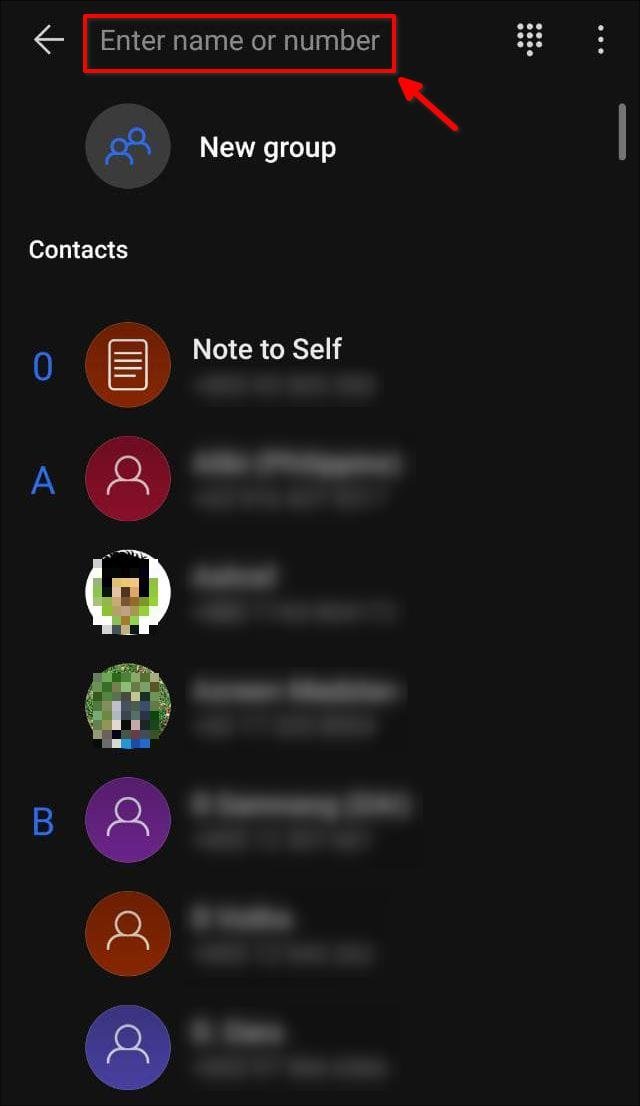Go back using the arrow icon

click(x=49, y=40)
